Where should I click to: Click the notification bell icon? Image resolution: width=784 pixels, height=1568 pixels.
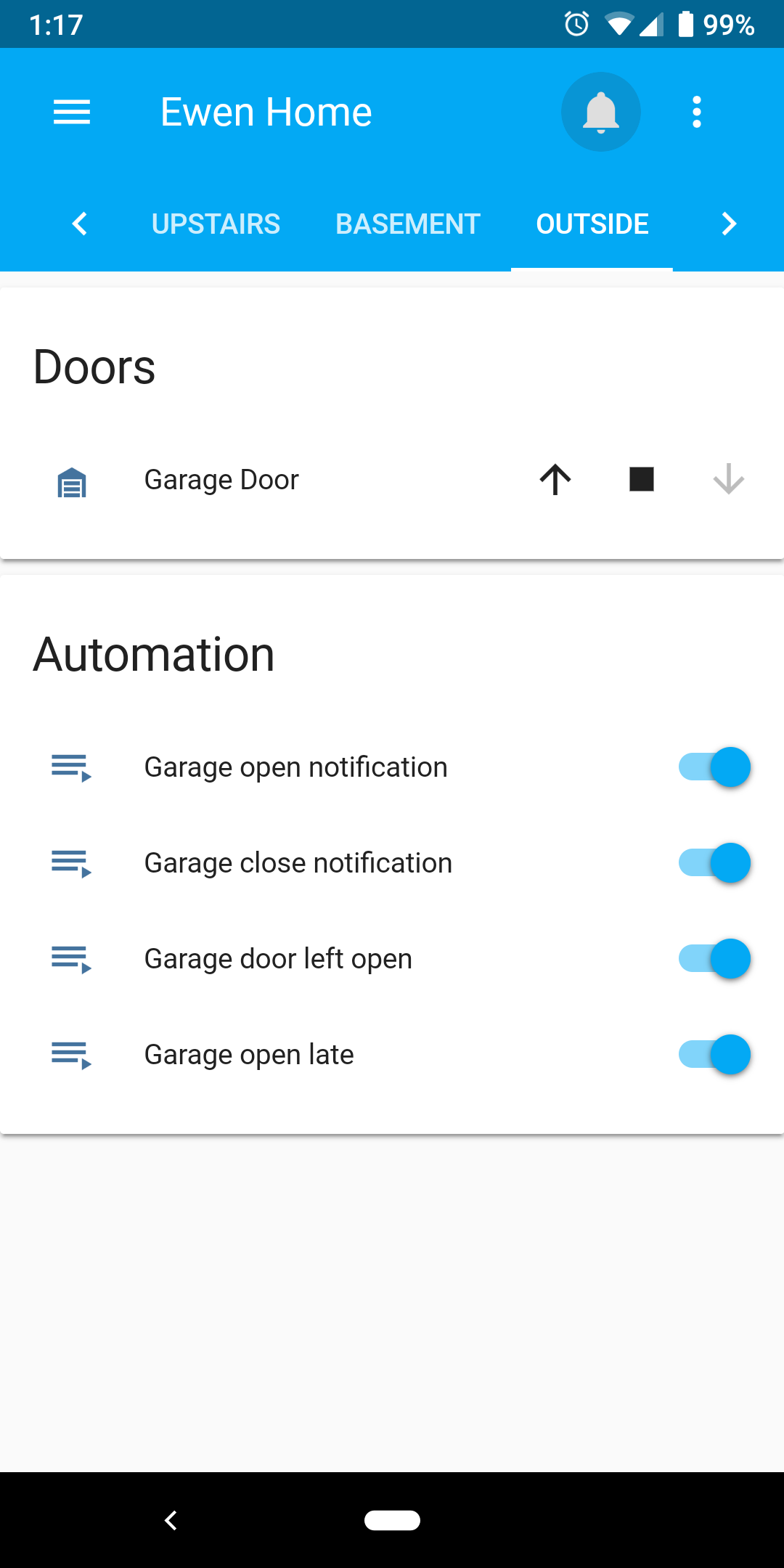pos(600,112)
